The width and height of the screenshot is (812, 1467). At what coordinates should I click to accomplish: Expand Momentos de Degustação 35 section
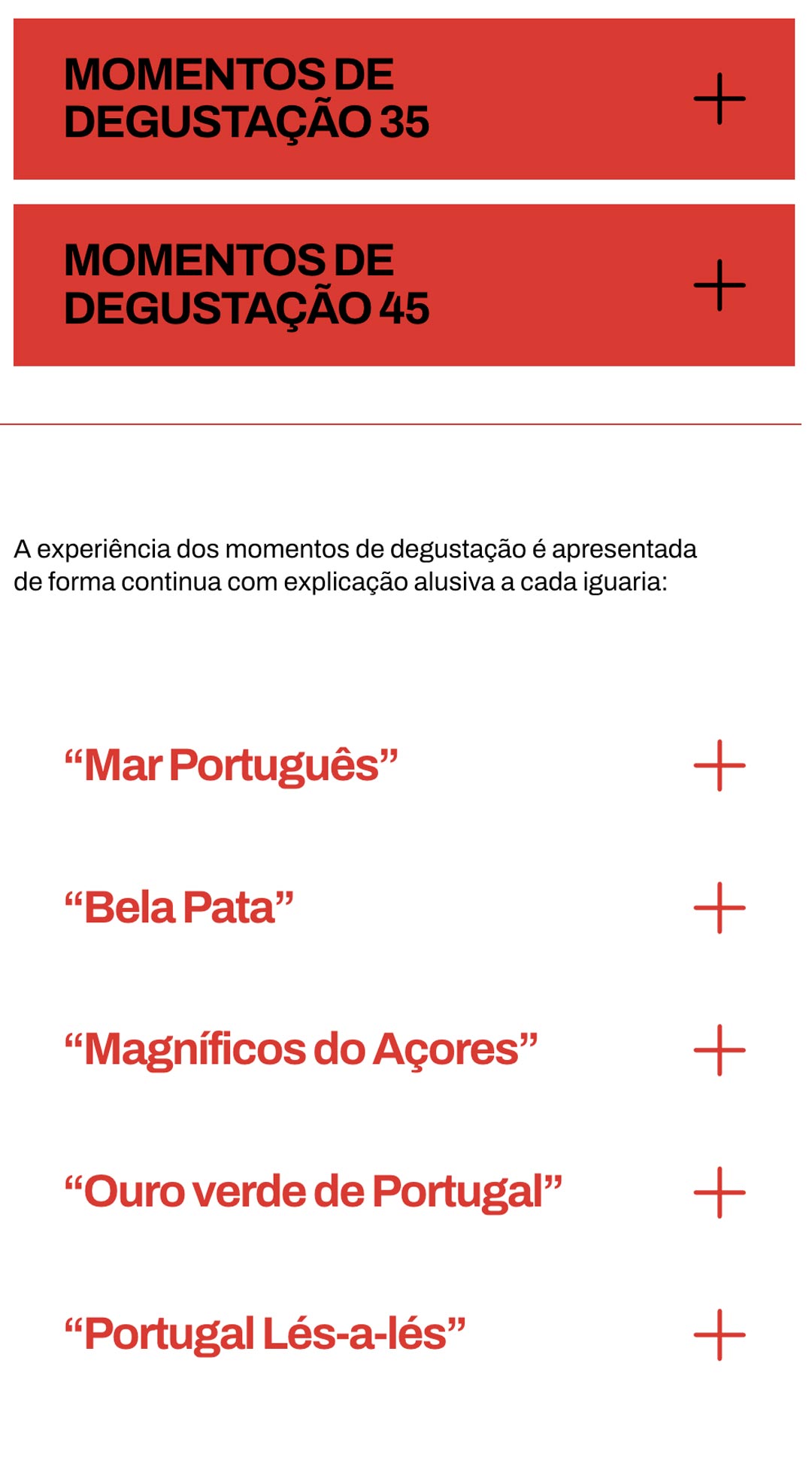tap(404, 99)
